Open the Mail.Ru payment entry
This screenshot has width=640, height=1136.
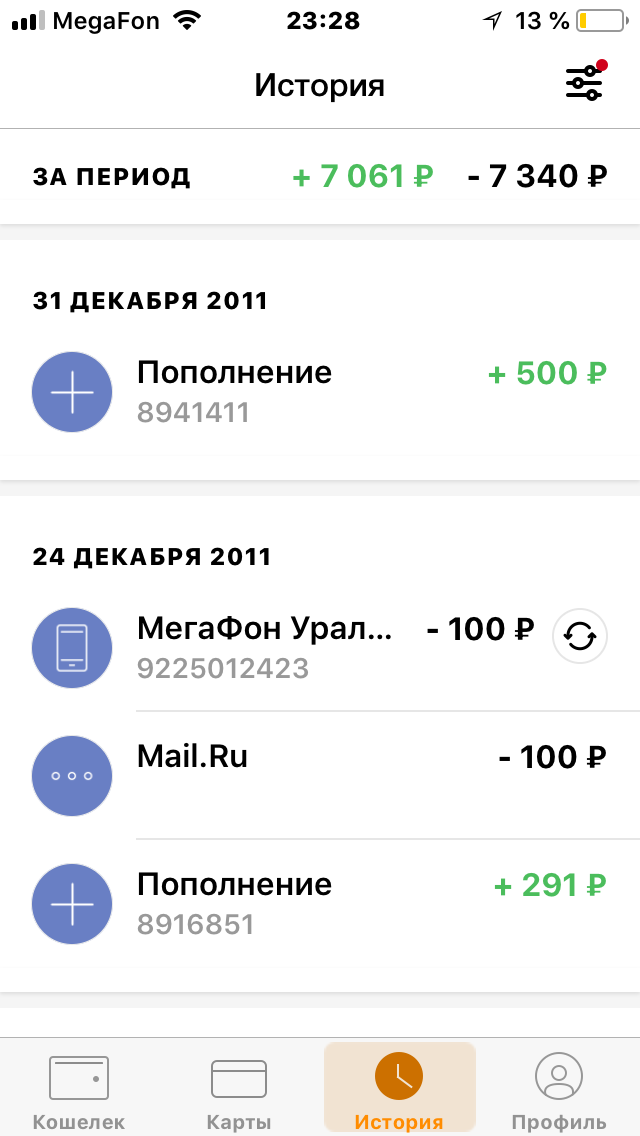[320, 776]
